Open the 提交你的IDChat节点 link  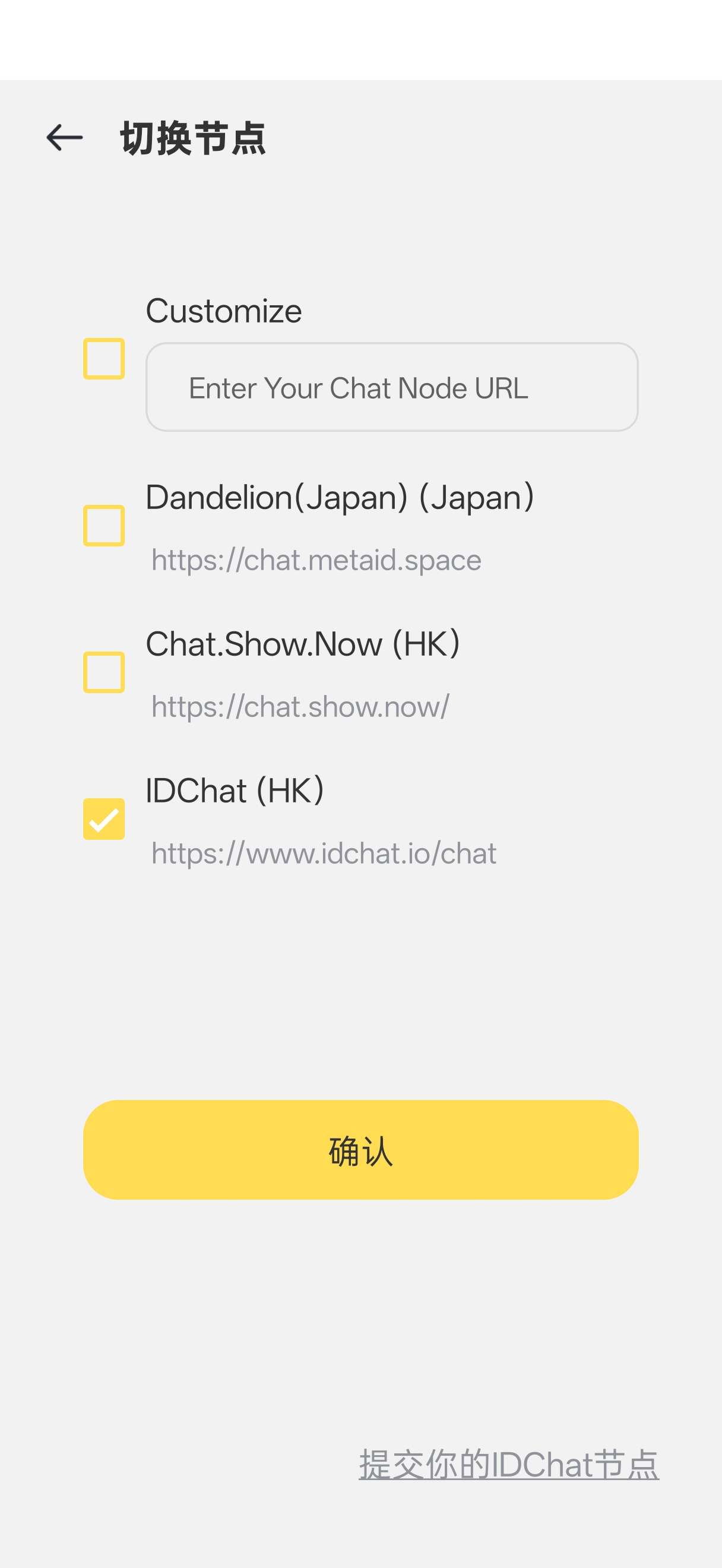[508, 1464]
